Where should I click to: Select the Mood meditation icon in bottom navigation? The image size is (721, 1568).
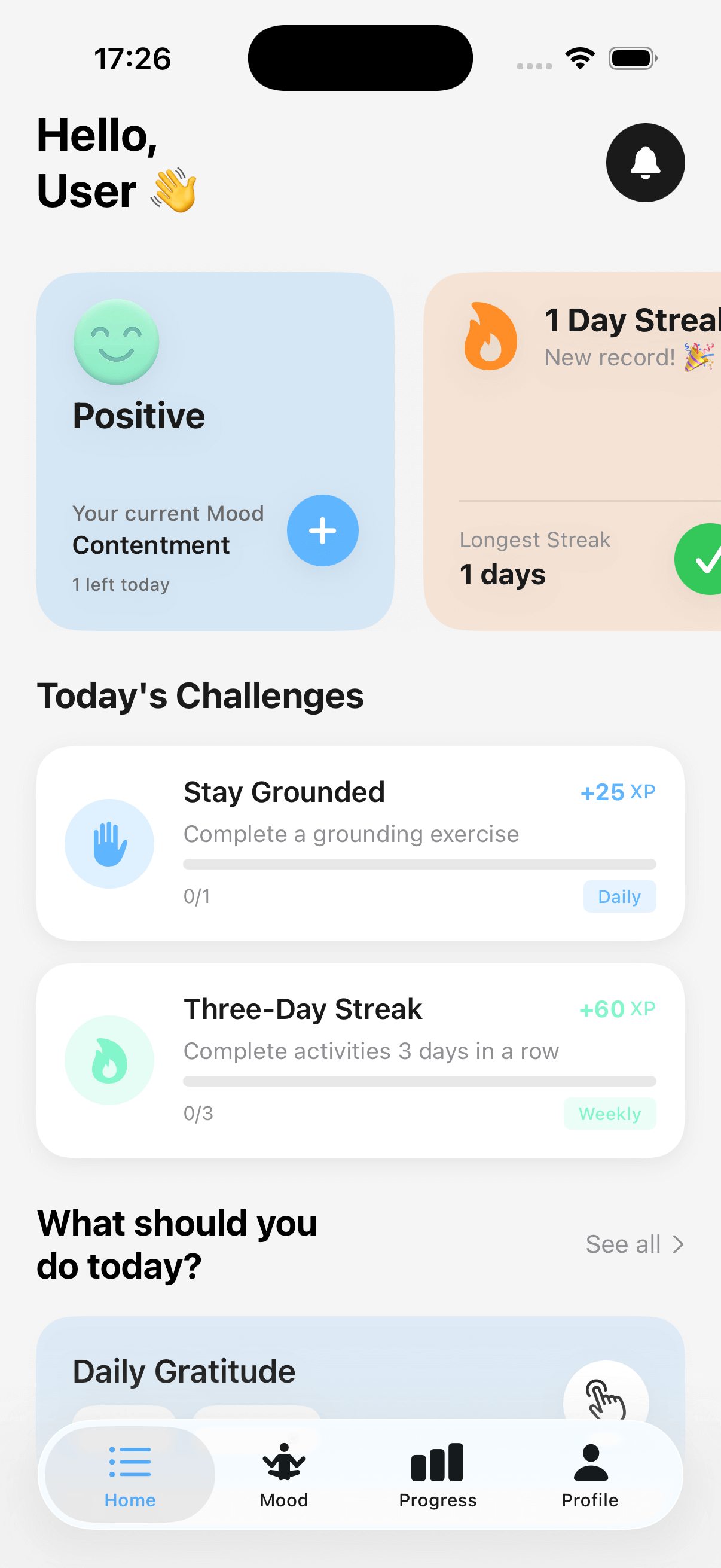(x=283, y=1461)
